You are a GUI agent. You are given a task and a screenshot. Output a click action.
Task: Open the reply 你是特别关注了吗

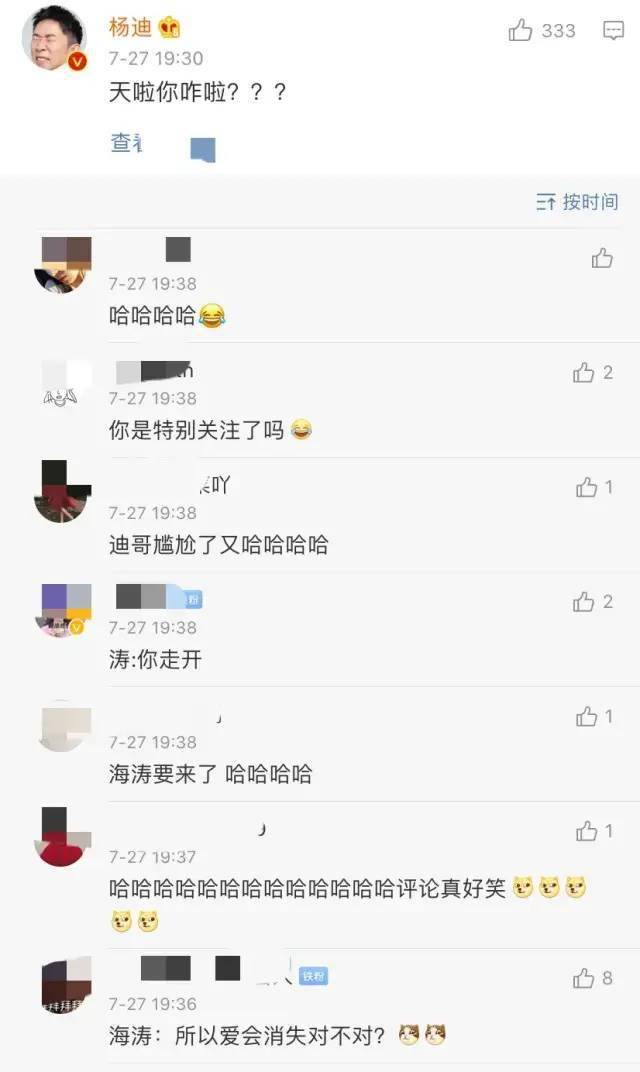tap(196, 430)
